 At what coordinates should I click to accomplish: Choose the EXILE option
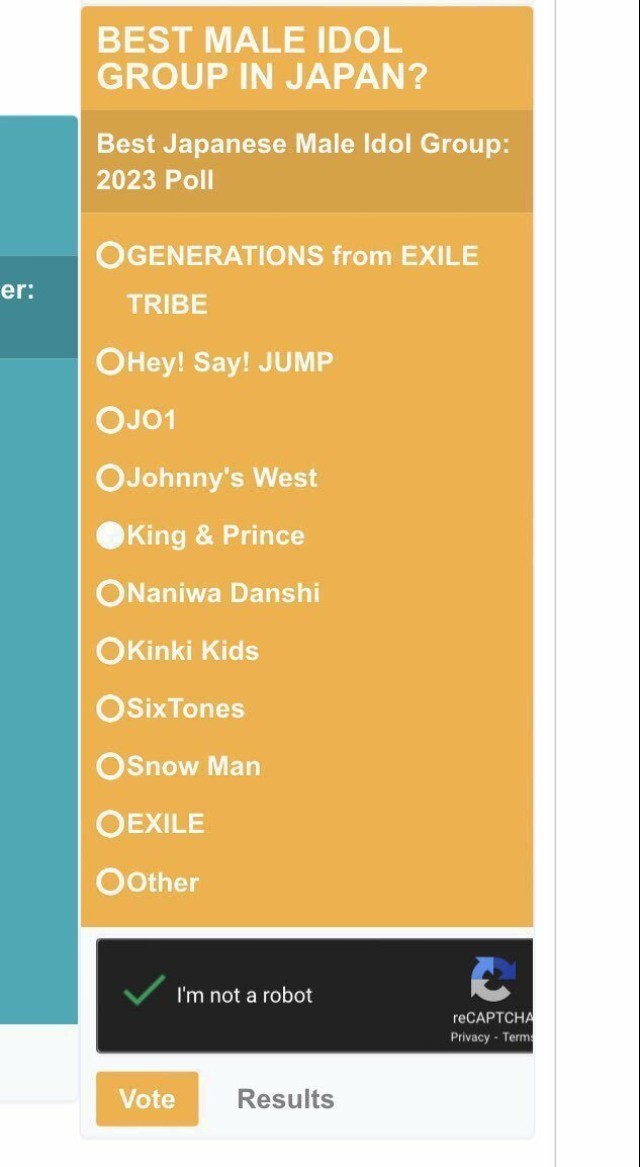109,824
